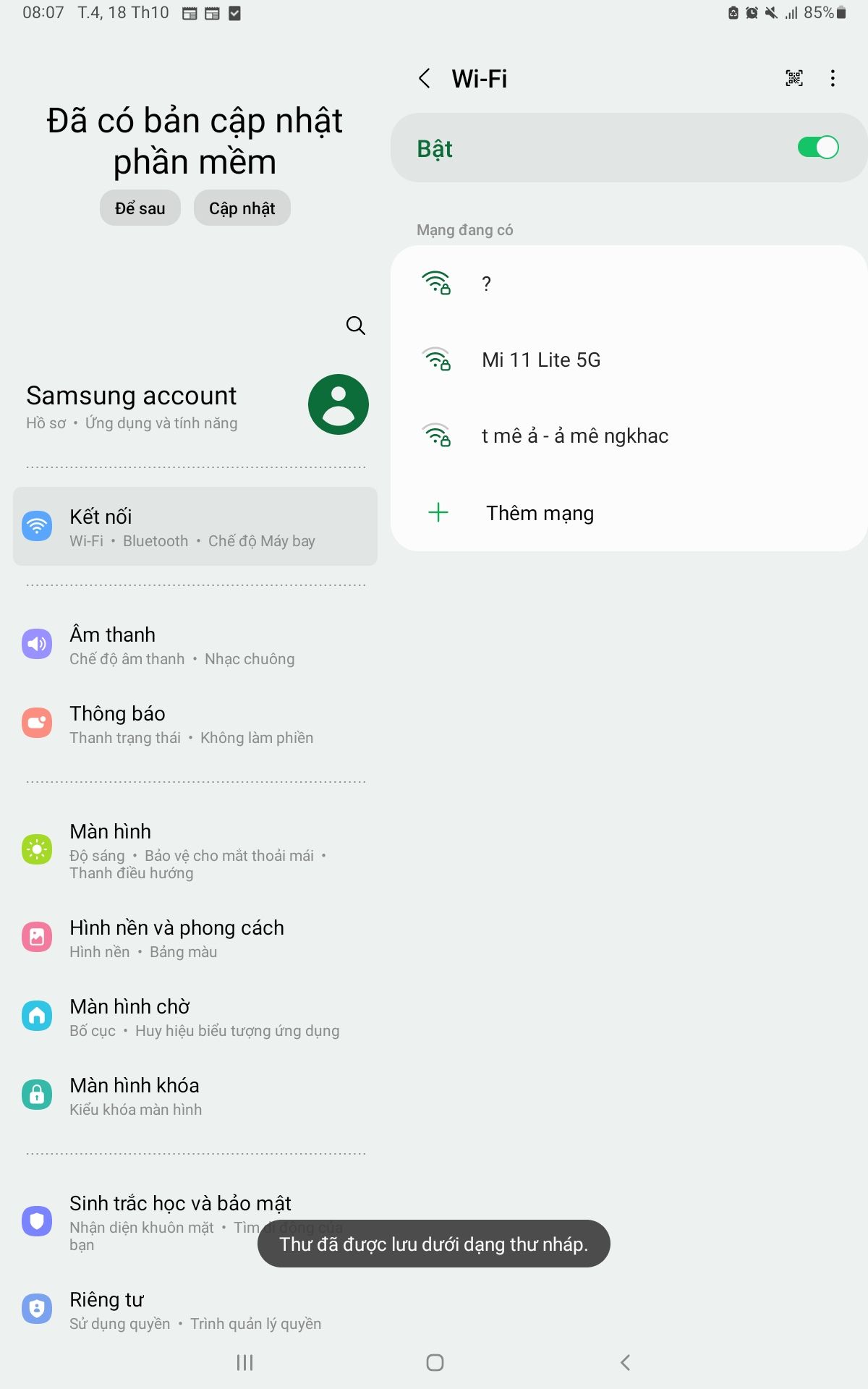Open Thông báo settings
This screenshot has height=1389, width=868.
[x=195, y=723]
